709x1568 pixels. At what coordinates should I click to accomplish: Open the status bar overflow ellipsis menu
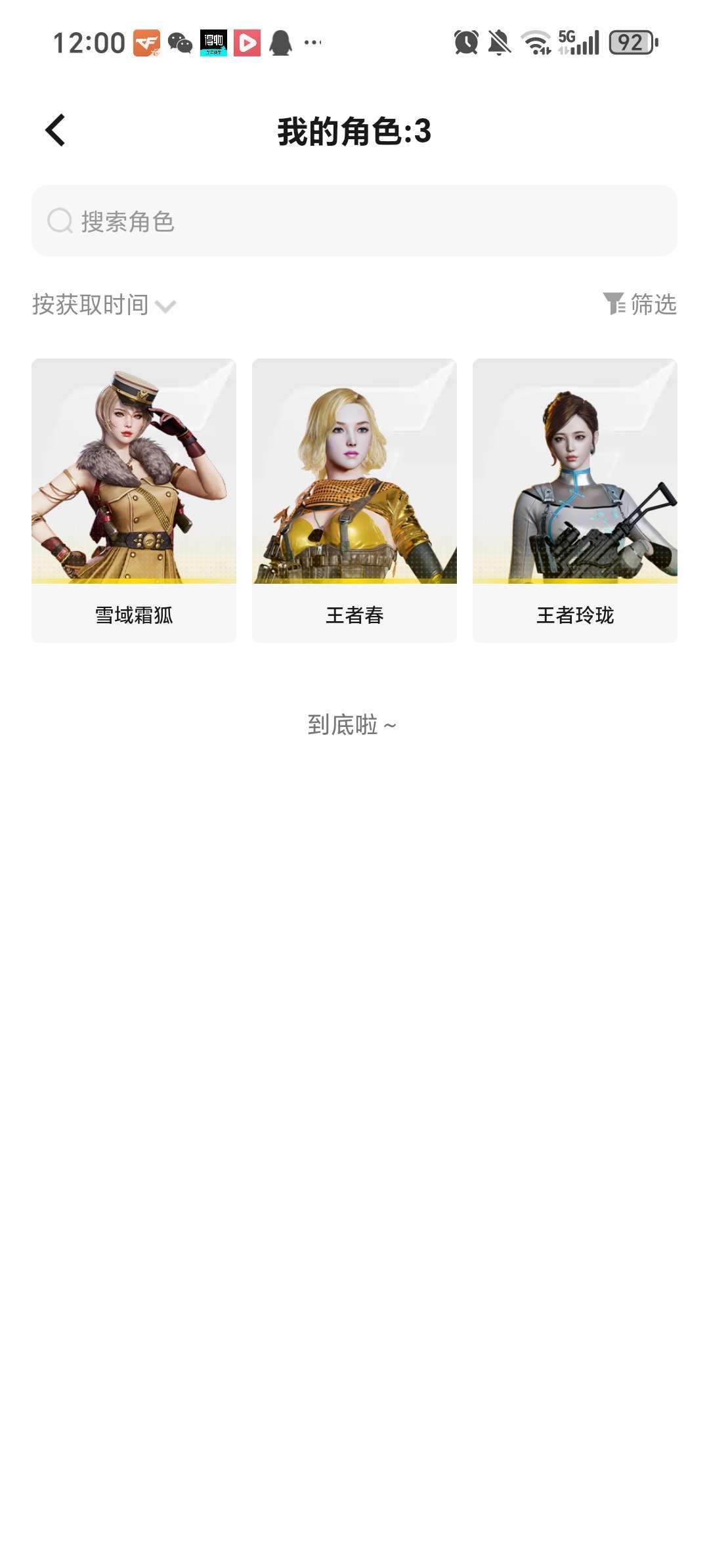tap(313, 43)
